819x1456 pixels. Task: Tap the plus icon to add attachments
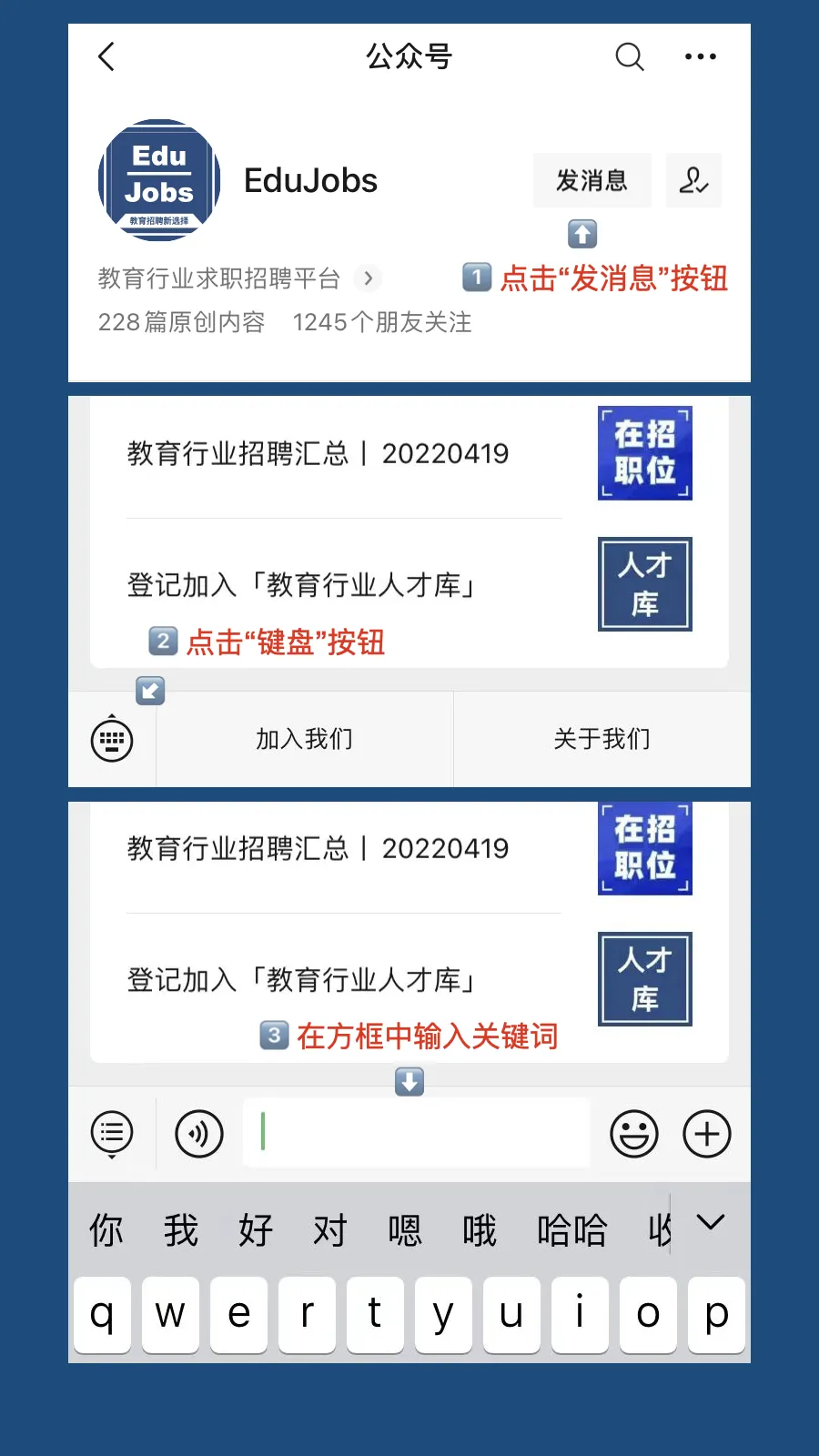click(706, 1134)
